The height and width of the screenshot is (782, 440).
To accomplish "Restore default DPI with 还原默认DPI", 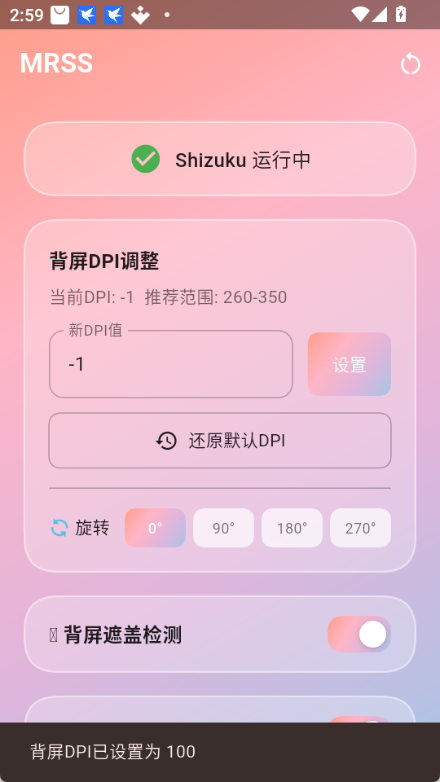I will click(x=220, y=440).
